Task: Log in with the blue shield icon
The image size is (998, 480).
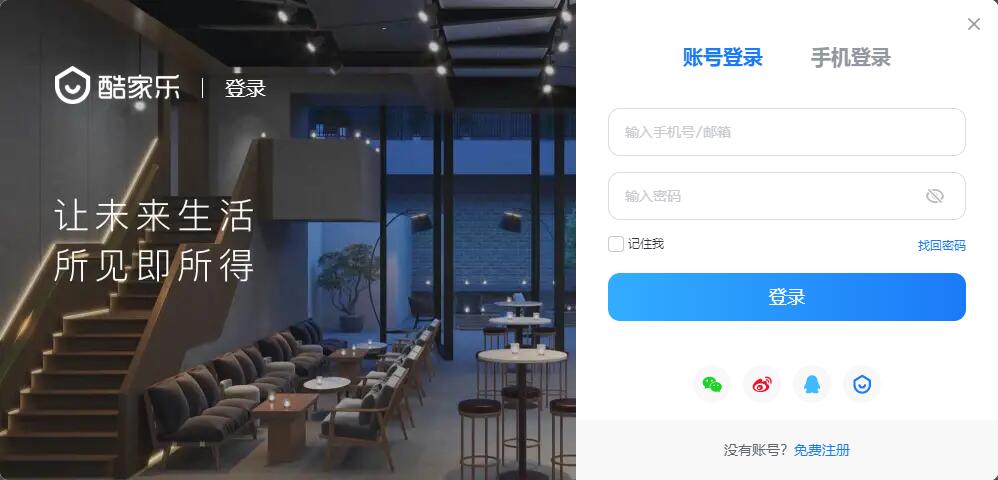Action: click(x=862, y=384)
